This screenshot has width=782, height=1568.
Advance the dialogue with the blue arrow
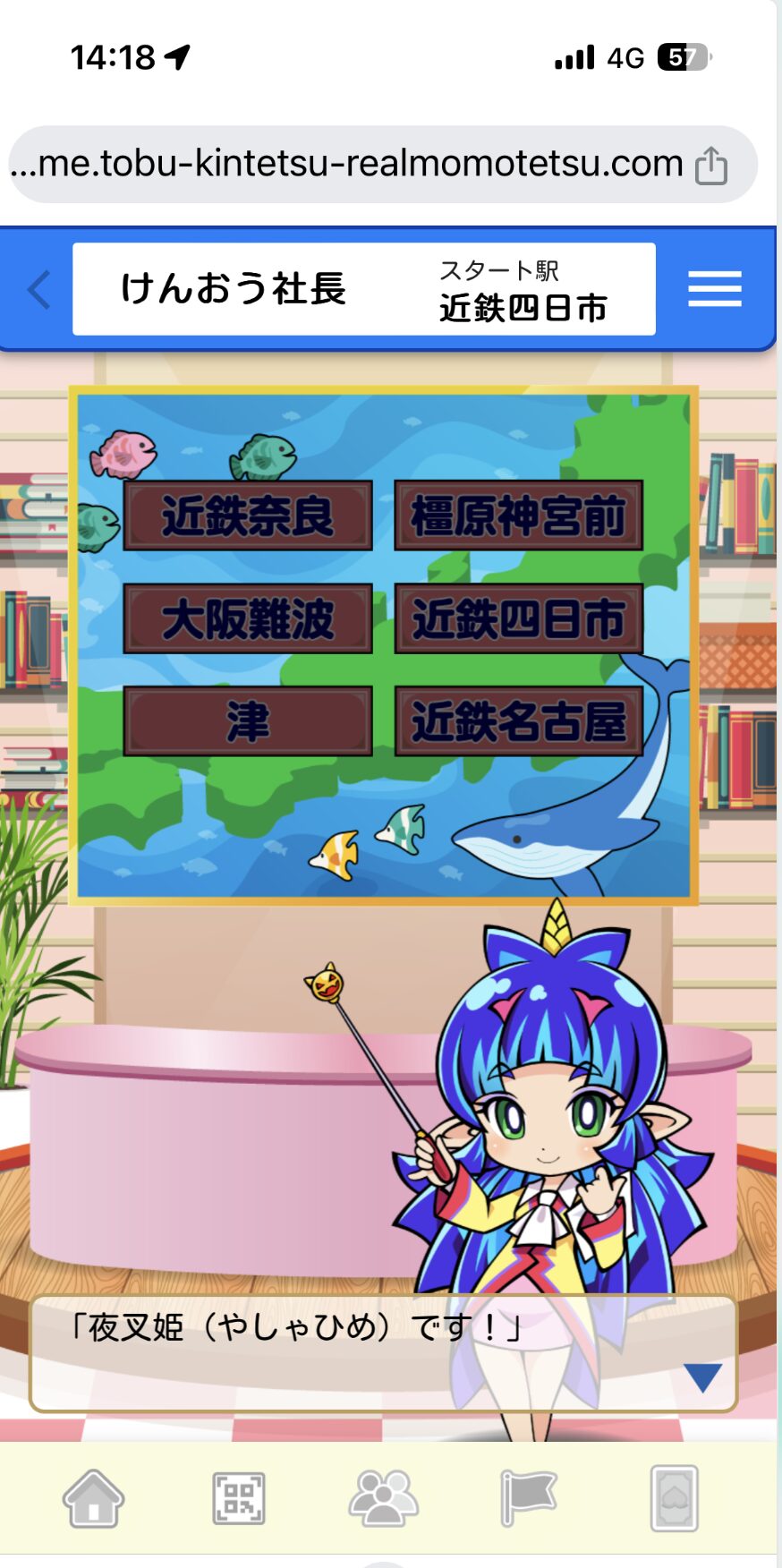[x=702, y=1377]
